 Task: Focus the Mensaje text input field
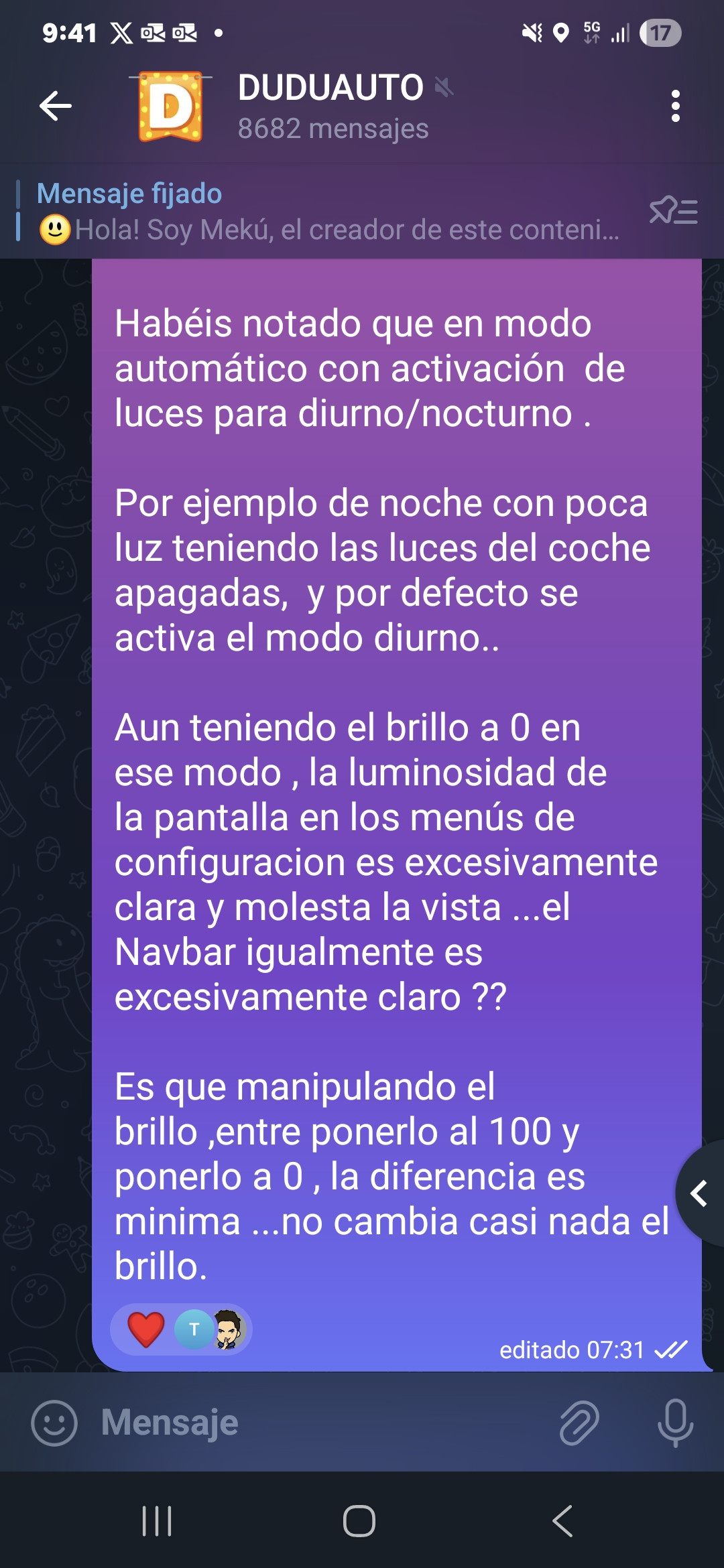tap(322, 1423)
